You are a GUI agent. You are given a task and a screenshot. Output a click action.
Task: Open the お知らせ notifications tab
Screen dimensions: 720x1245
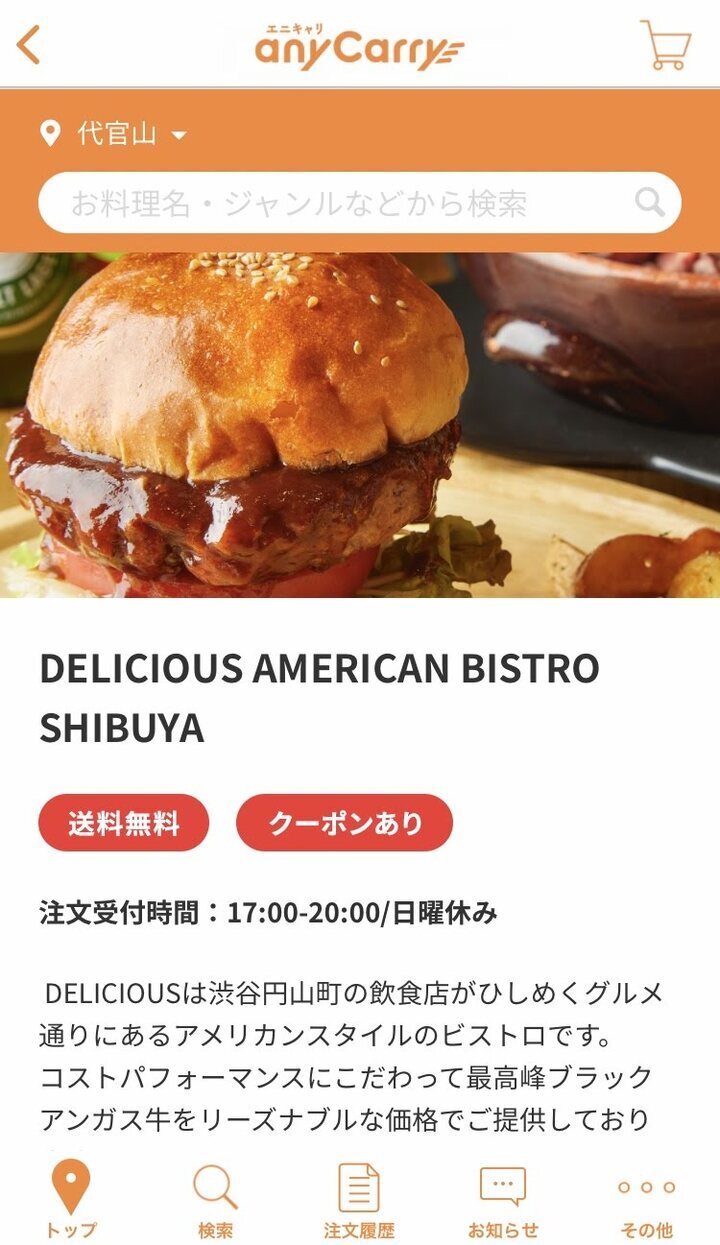(503, 1200)
